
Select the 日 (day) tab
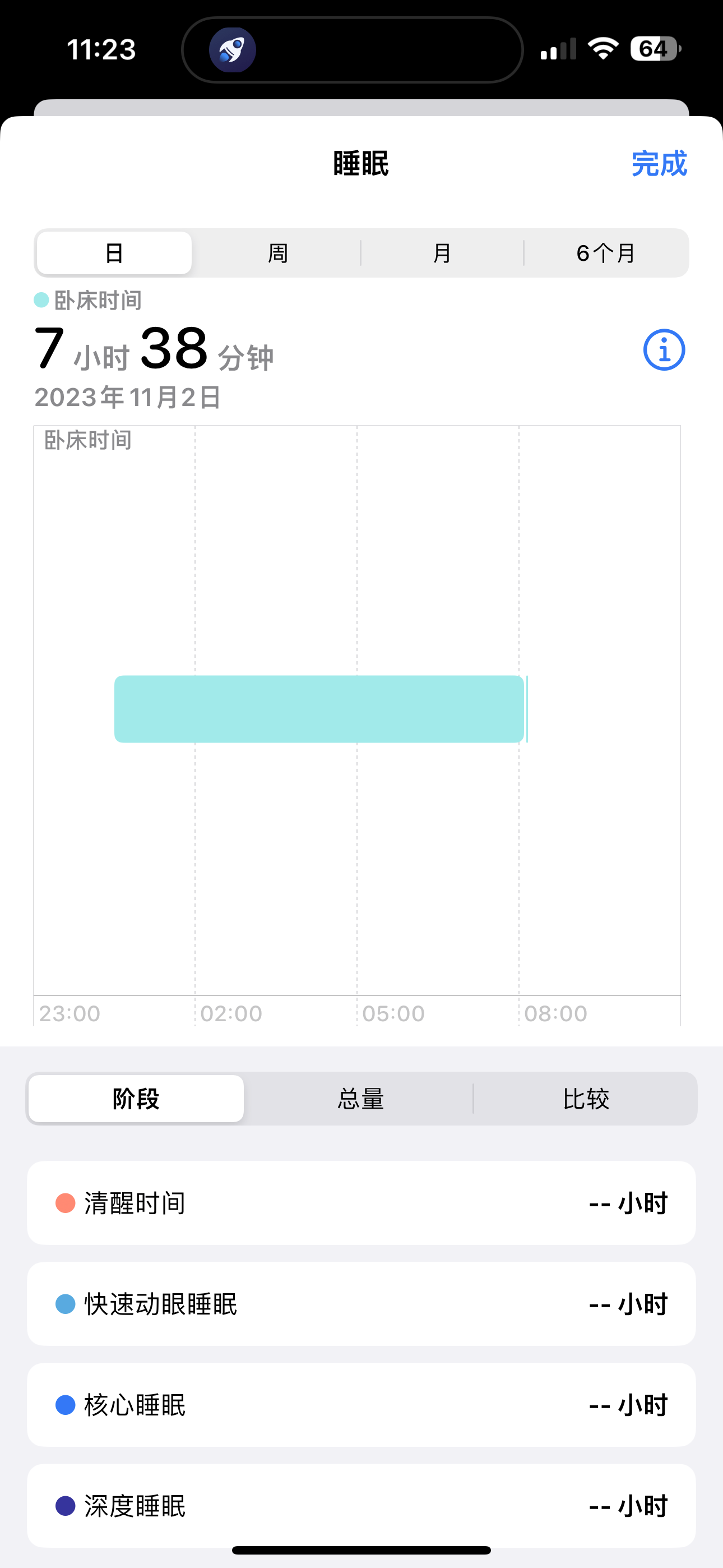114,253
